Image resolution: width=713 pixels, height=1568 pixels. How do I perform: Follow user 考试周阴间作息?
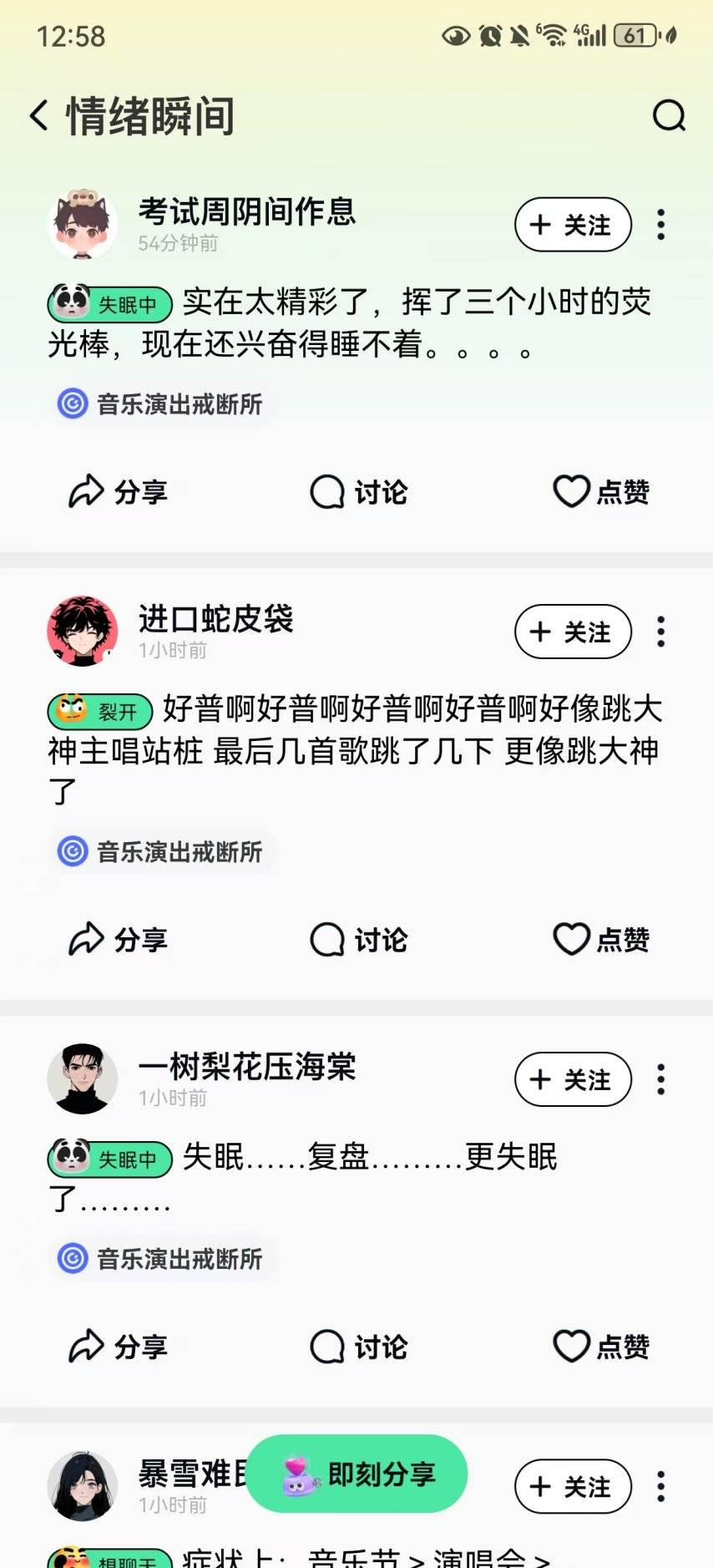573,225
